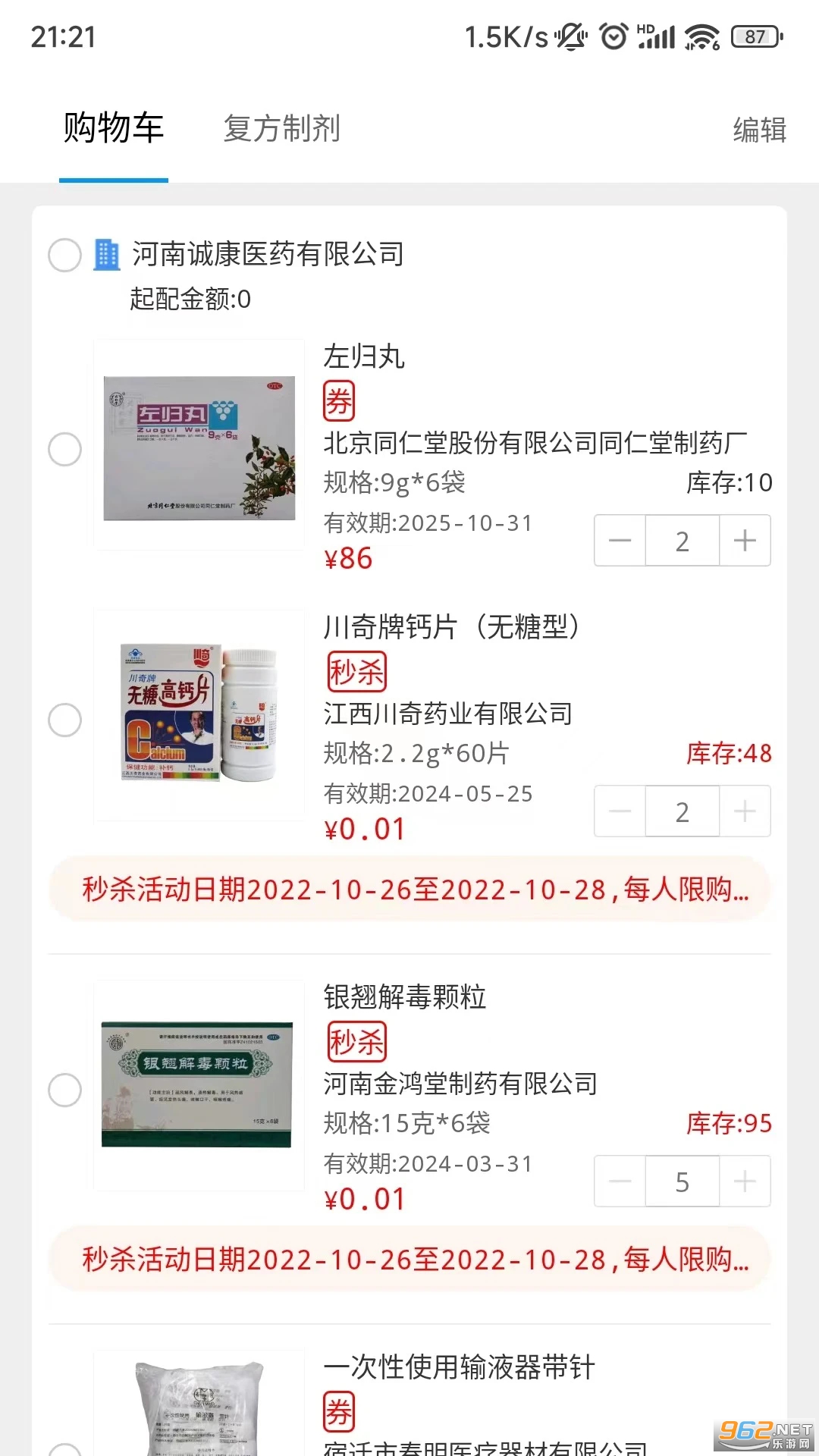Select the 左归丸 item checkbox

coord(64,450)
